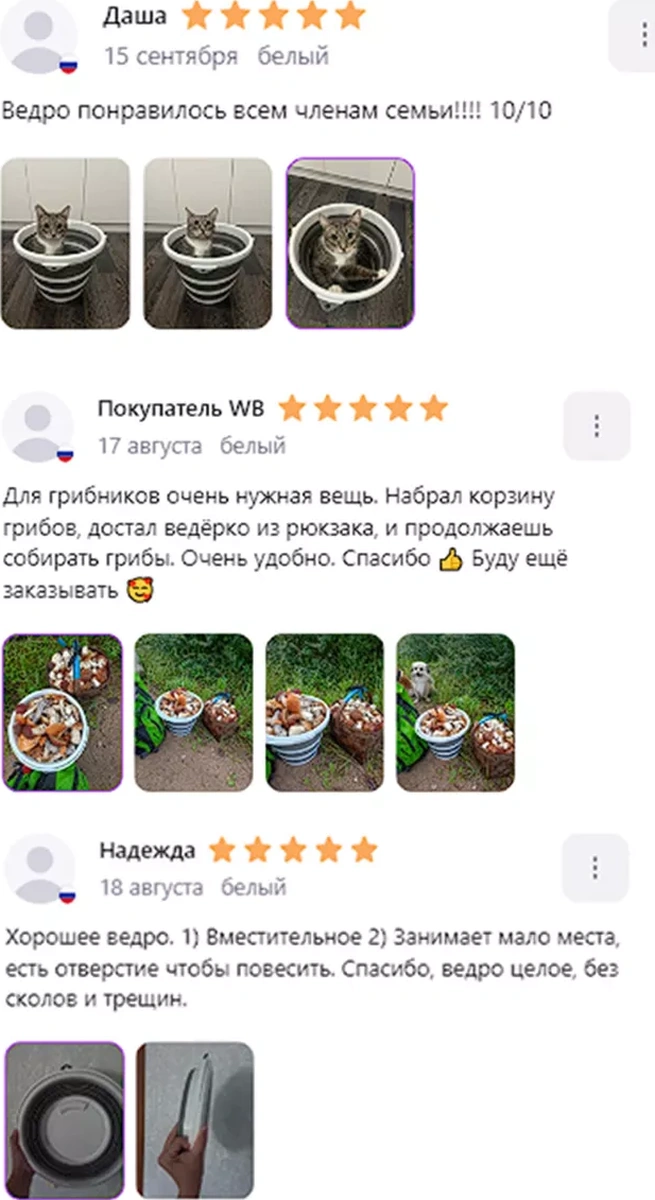Open third mushroom photo in Покупатель WB's review
The image size is (655, 1200).
click(324, 712)
